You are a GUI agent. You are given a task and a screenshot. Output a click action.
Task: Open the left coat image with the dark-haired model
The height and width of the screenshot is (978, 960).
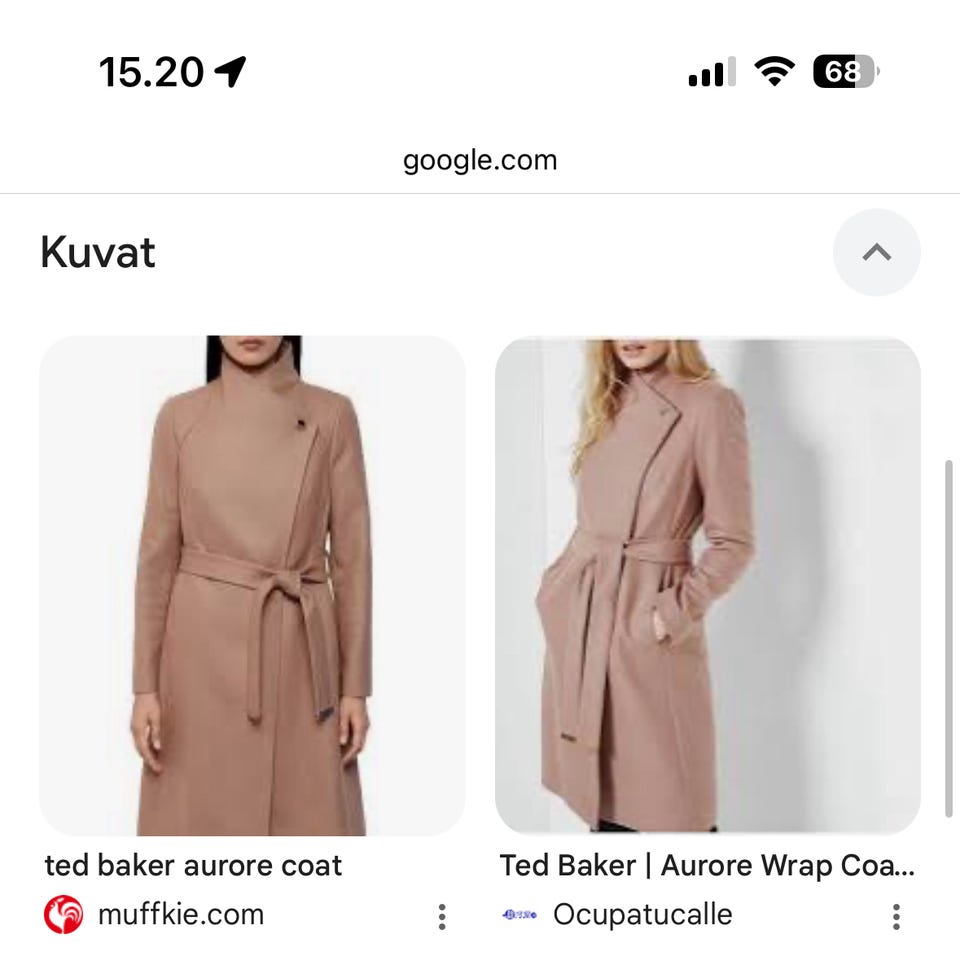click(253, 585)
